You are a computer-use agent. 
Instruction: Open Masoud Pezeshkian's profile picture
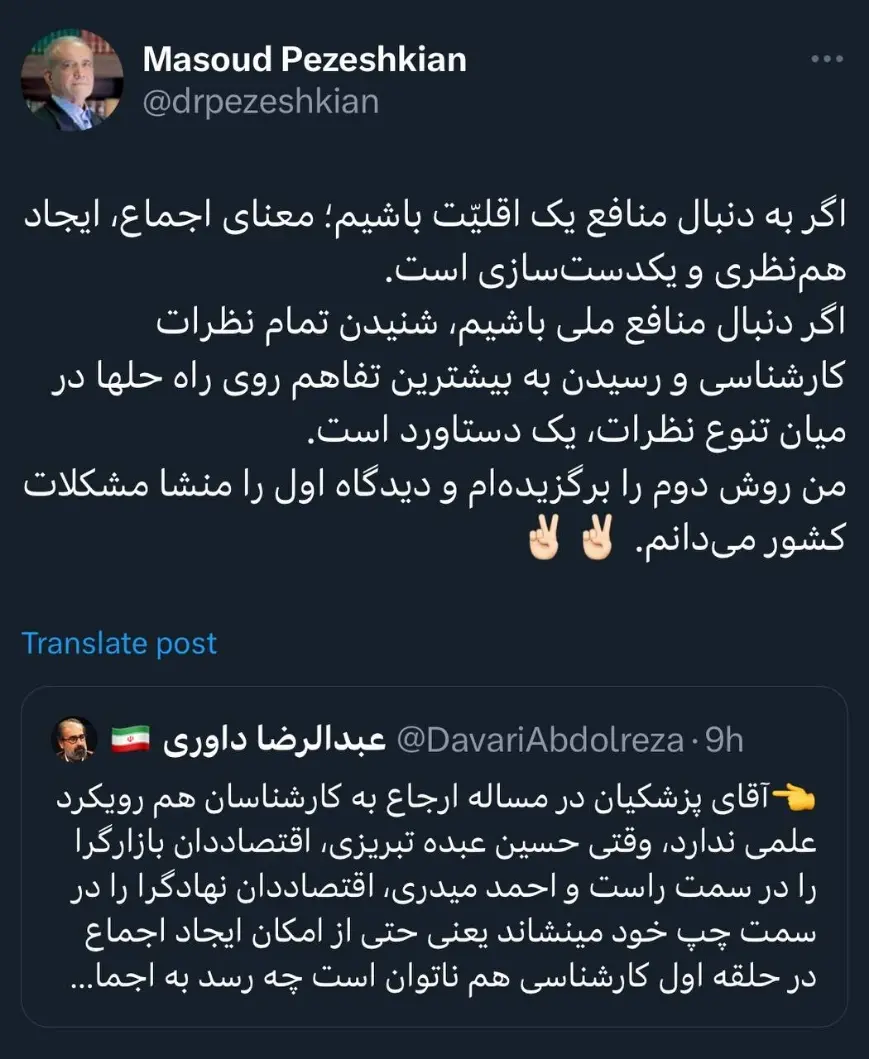point(72,80)
